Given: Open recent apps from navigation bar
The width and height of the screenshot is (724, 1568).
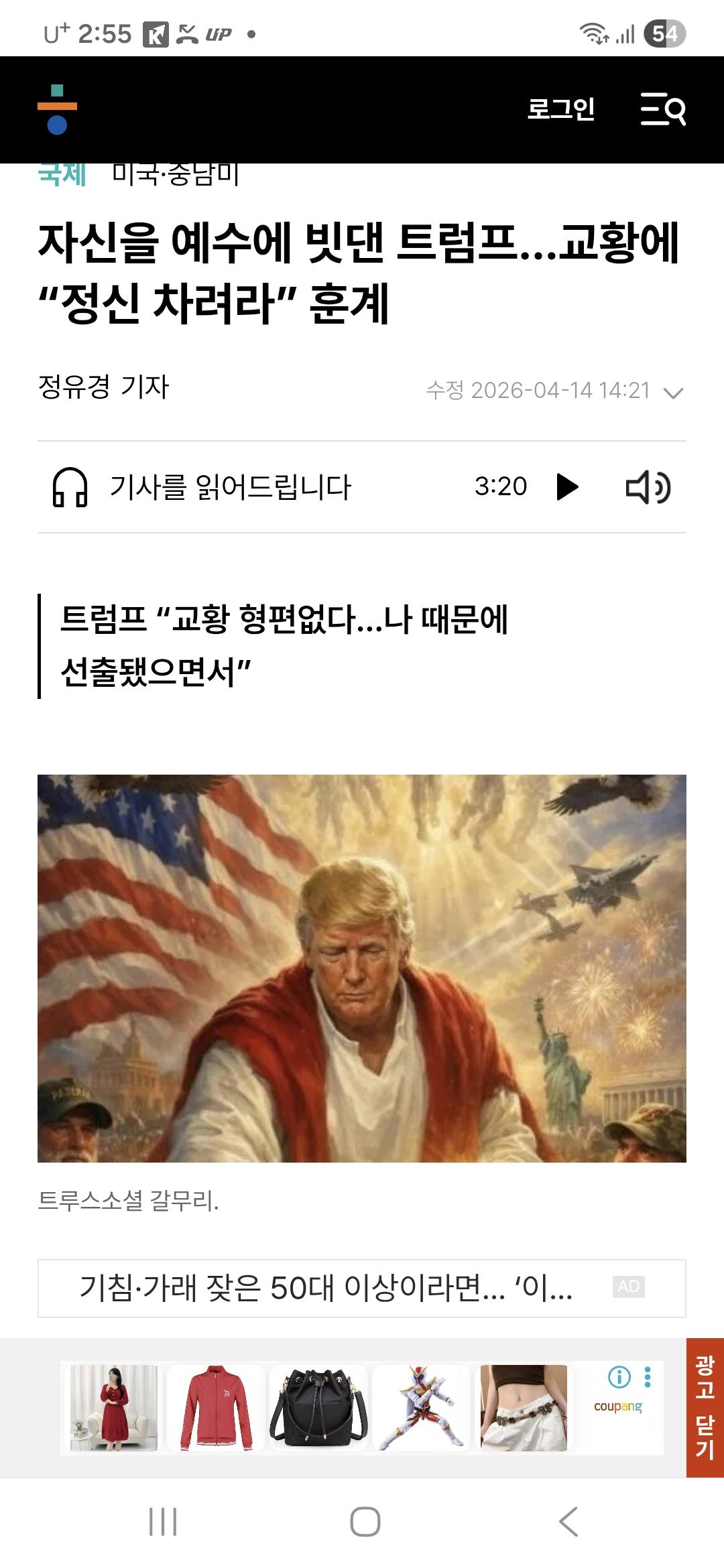Looking at the screenshot, I should tap(163, 1522).
